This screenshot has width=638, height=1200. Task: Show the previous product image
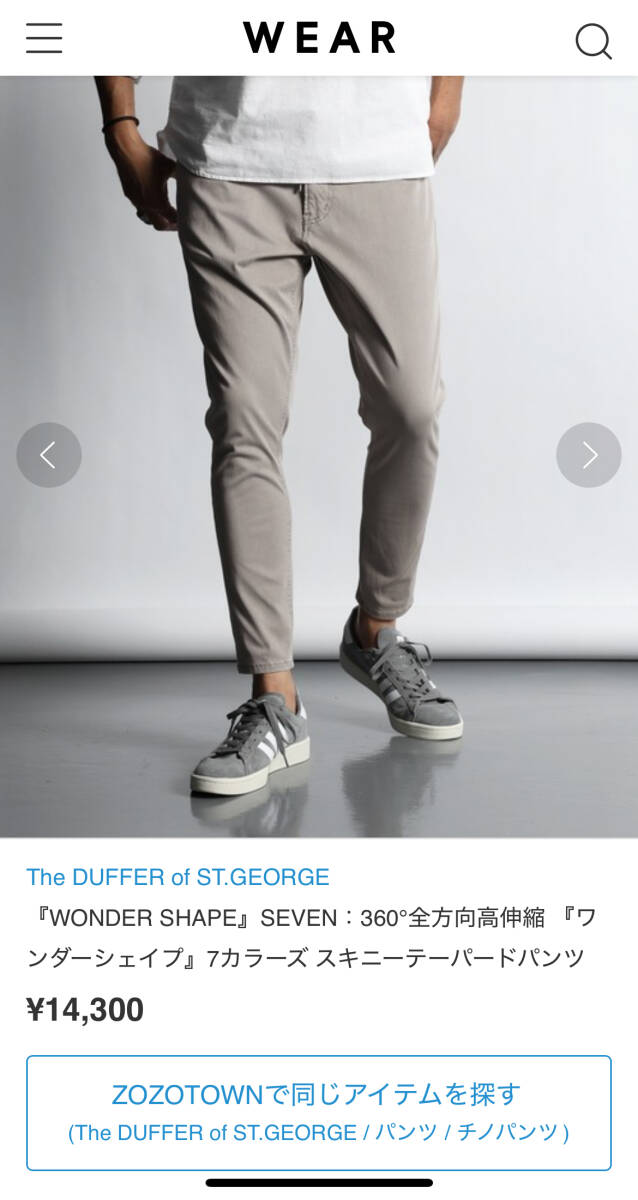[48, 455]
